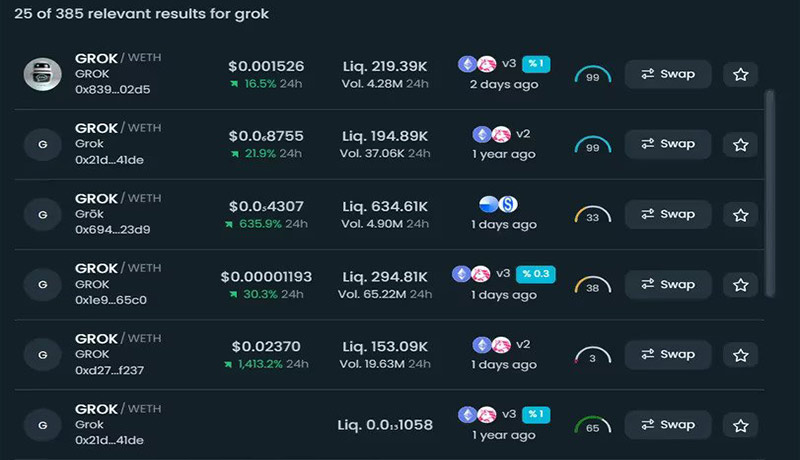Open GROK/WETH result 0x839...02d5

tap(96, 58)
